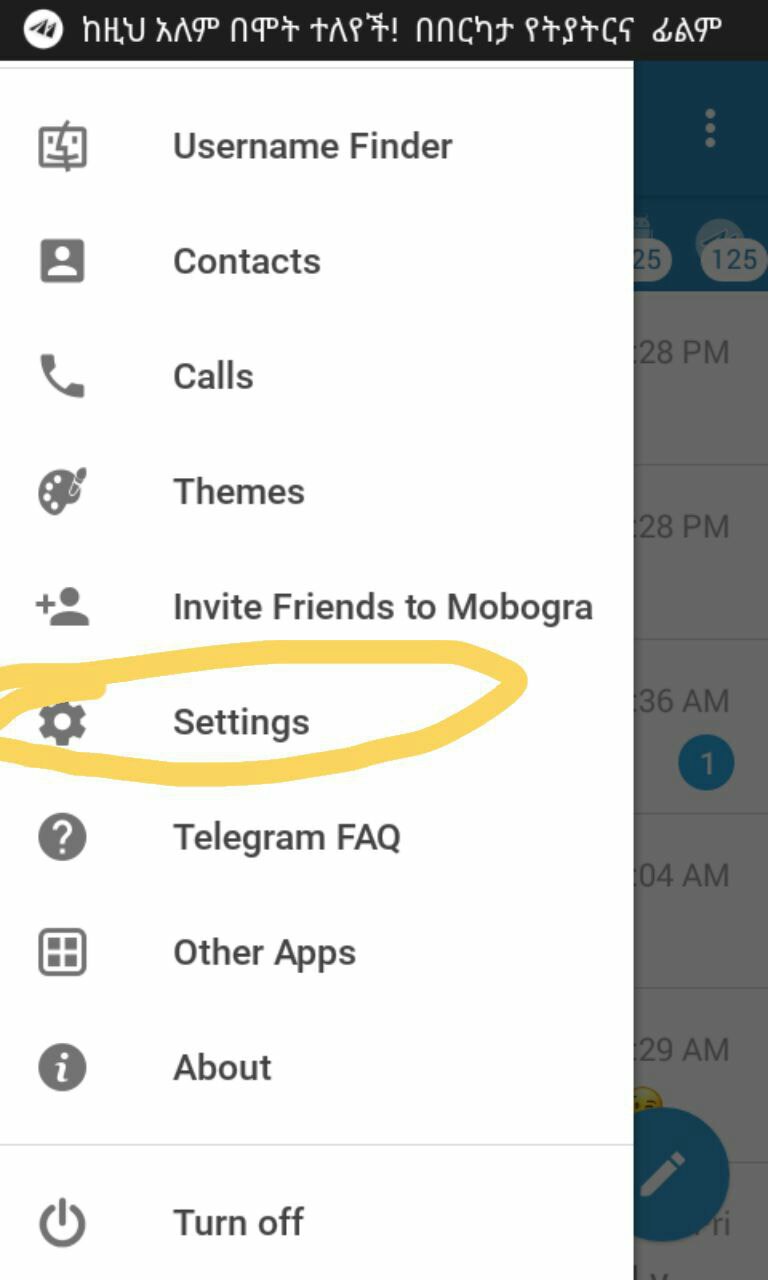Go to Calls

tap(316, 376)
